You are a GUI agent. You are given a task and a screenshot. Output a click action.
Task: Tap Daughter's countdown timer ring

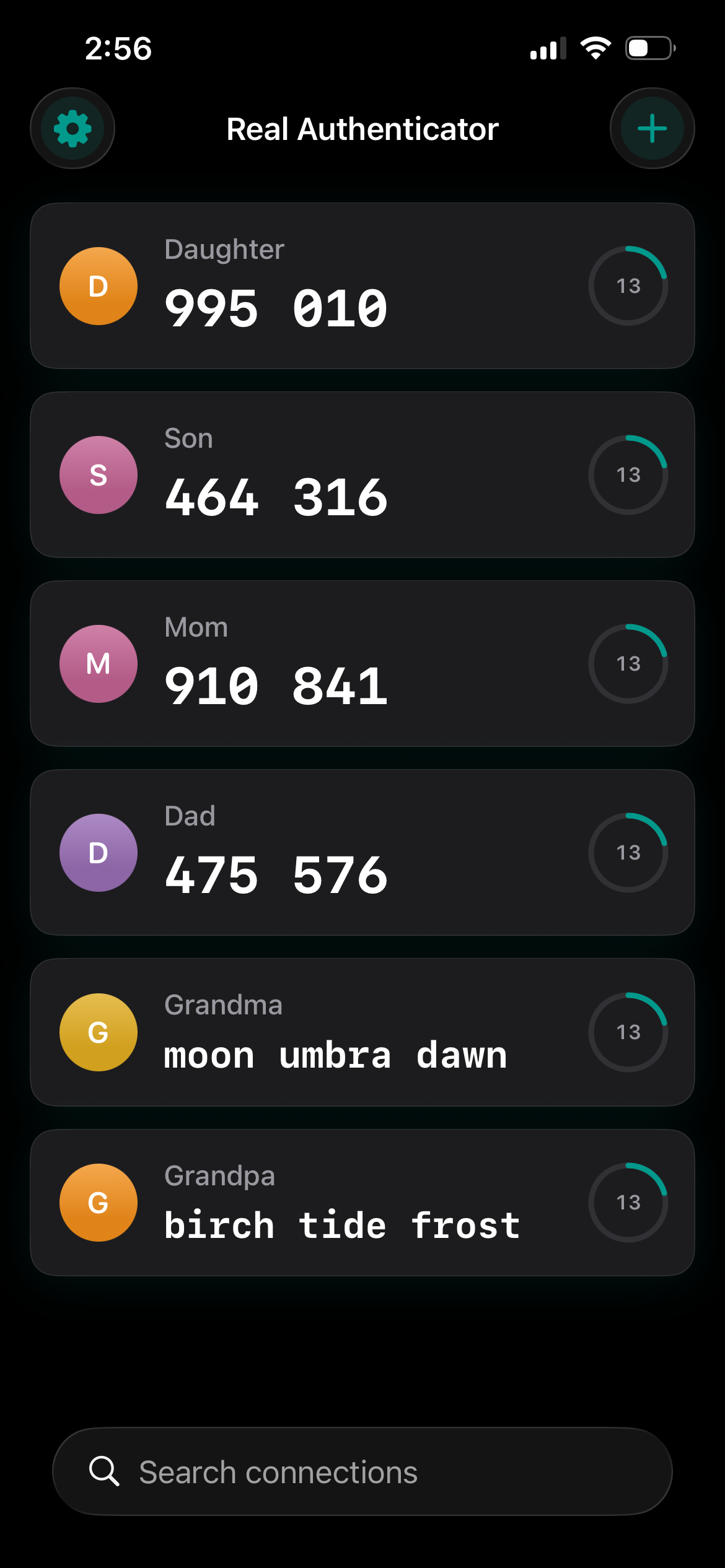pos(628,285)
